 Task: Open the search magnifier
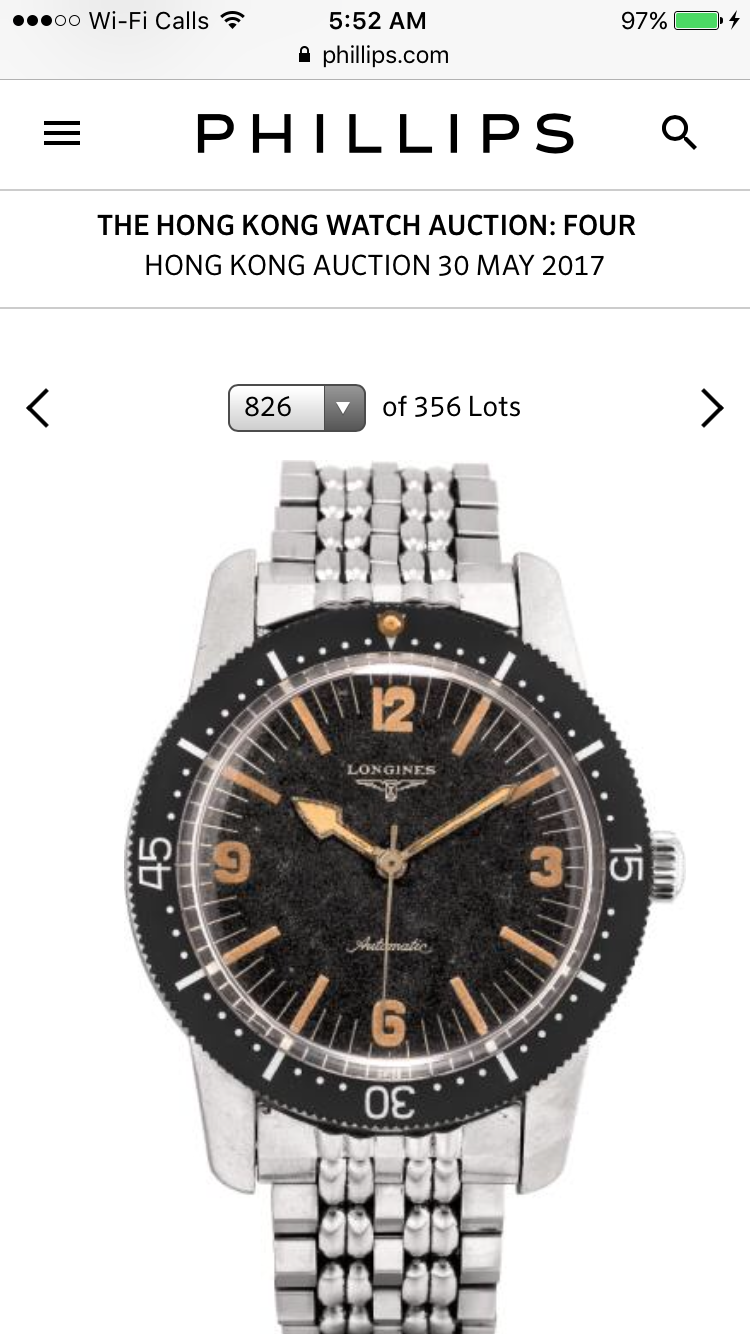coord(679,133)
